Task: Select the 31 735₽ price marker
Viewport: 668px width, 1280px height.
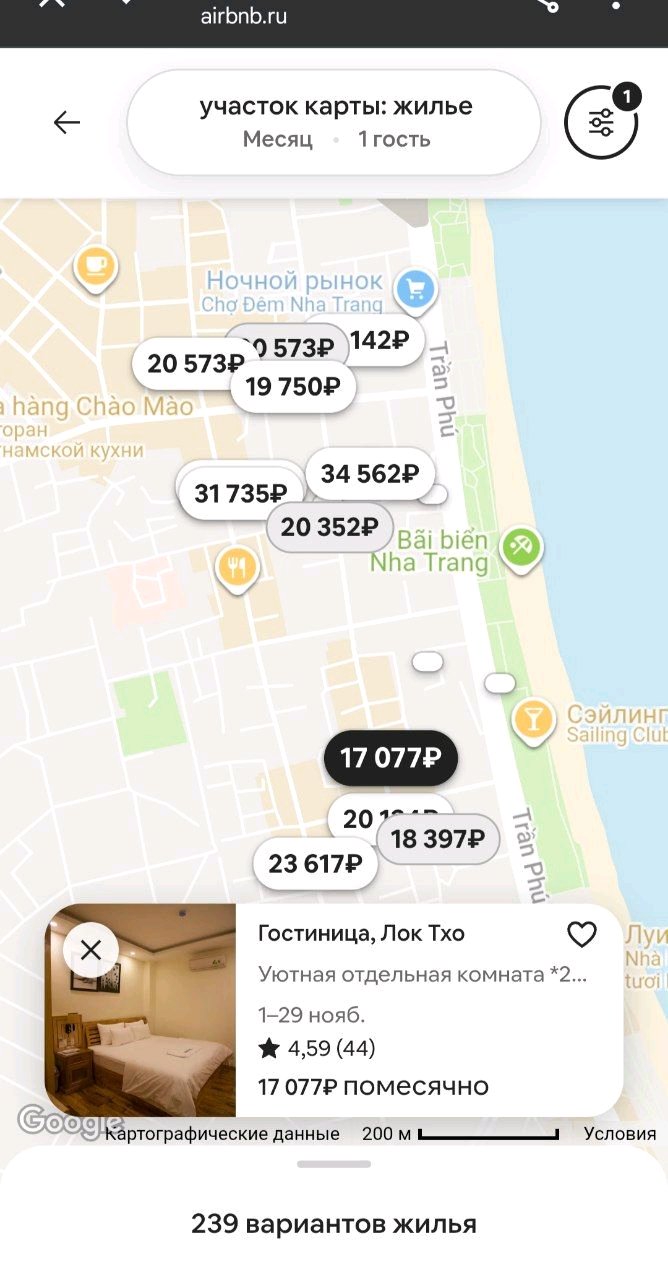Action: (x=240, y=494)
